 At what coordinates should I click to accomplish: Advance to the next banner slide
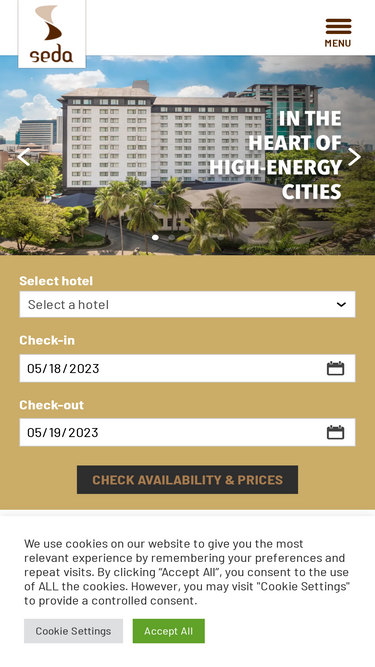click(354, 157)
